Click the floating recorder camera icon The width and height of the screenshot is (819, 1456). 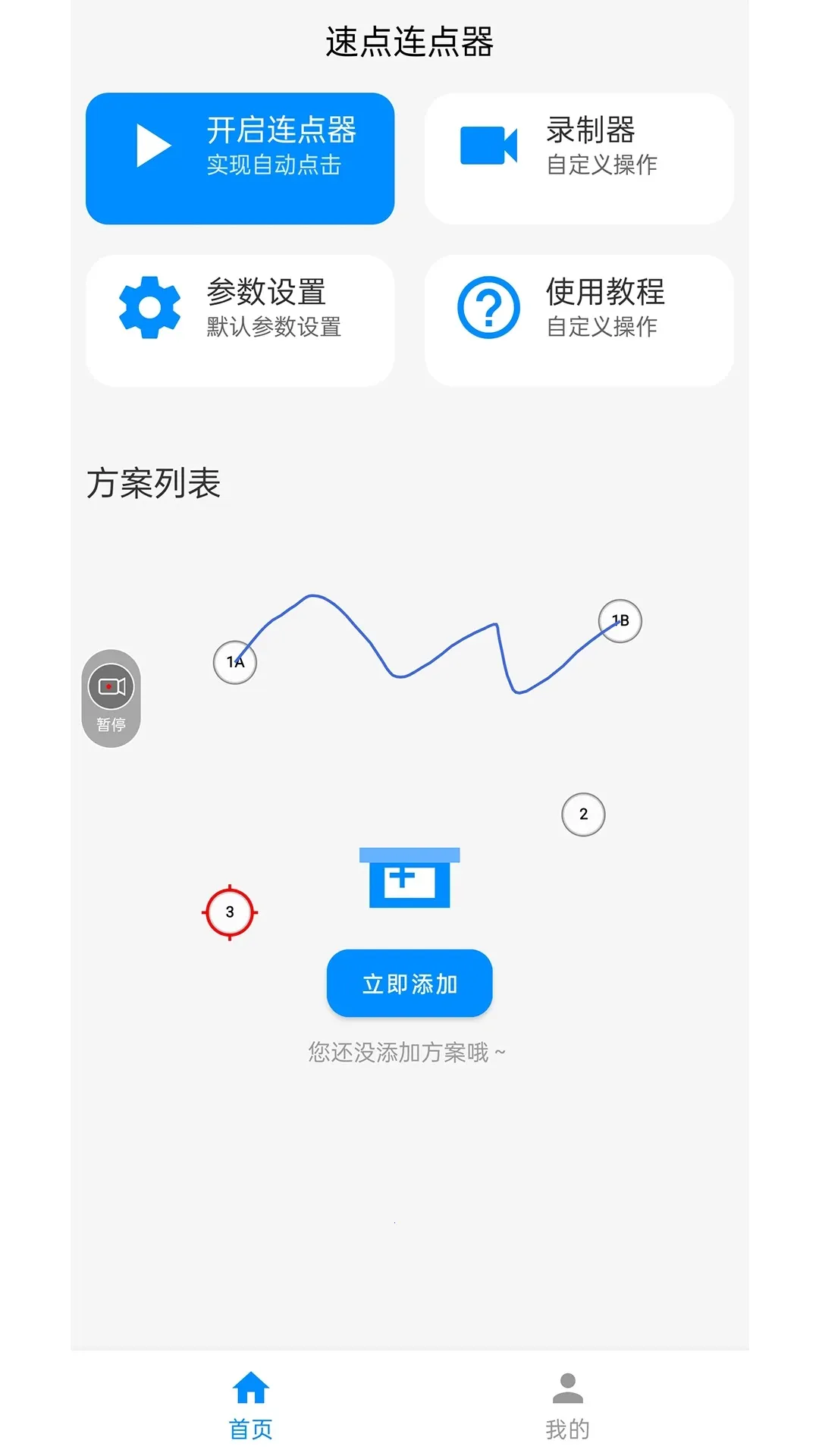[x=111, y=686]
